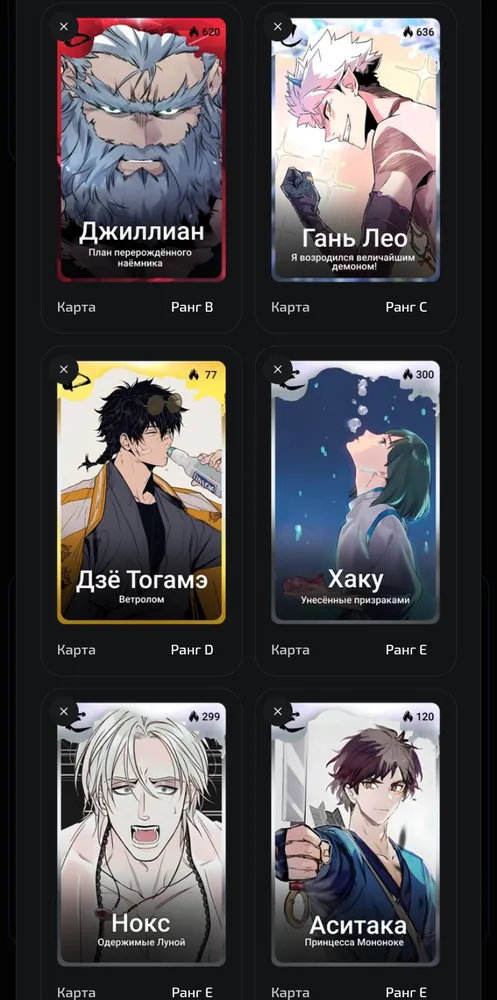Tap the X on the Хаку card
Viewport: 497px width, 1000px height.
coord(278,369)
